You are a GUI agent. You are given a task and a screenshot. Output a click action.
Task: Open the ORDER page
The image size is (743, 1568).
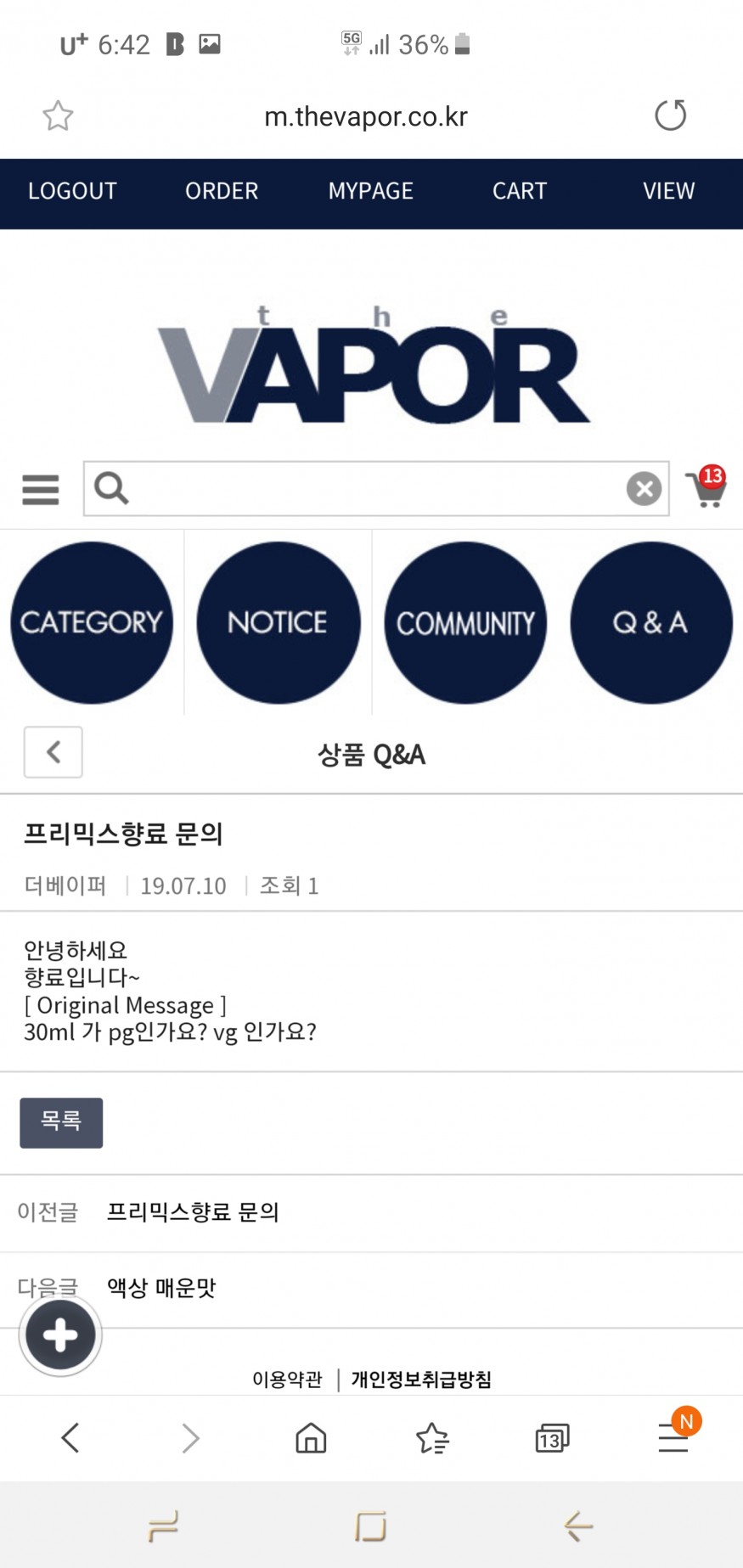coord(222,191)
